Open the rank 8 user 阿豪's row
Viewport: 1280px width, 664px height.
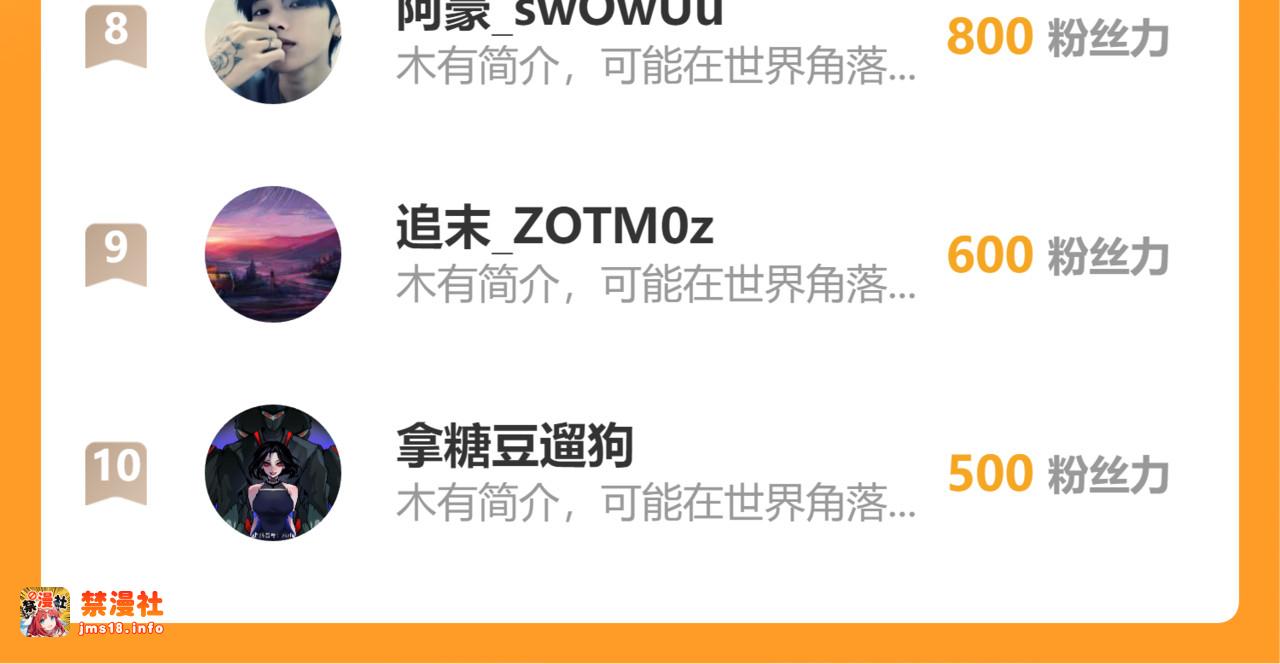point(640,38)
